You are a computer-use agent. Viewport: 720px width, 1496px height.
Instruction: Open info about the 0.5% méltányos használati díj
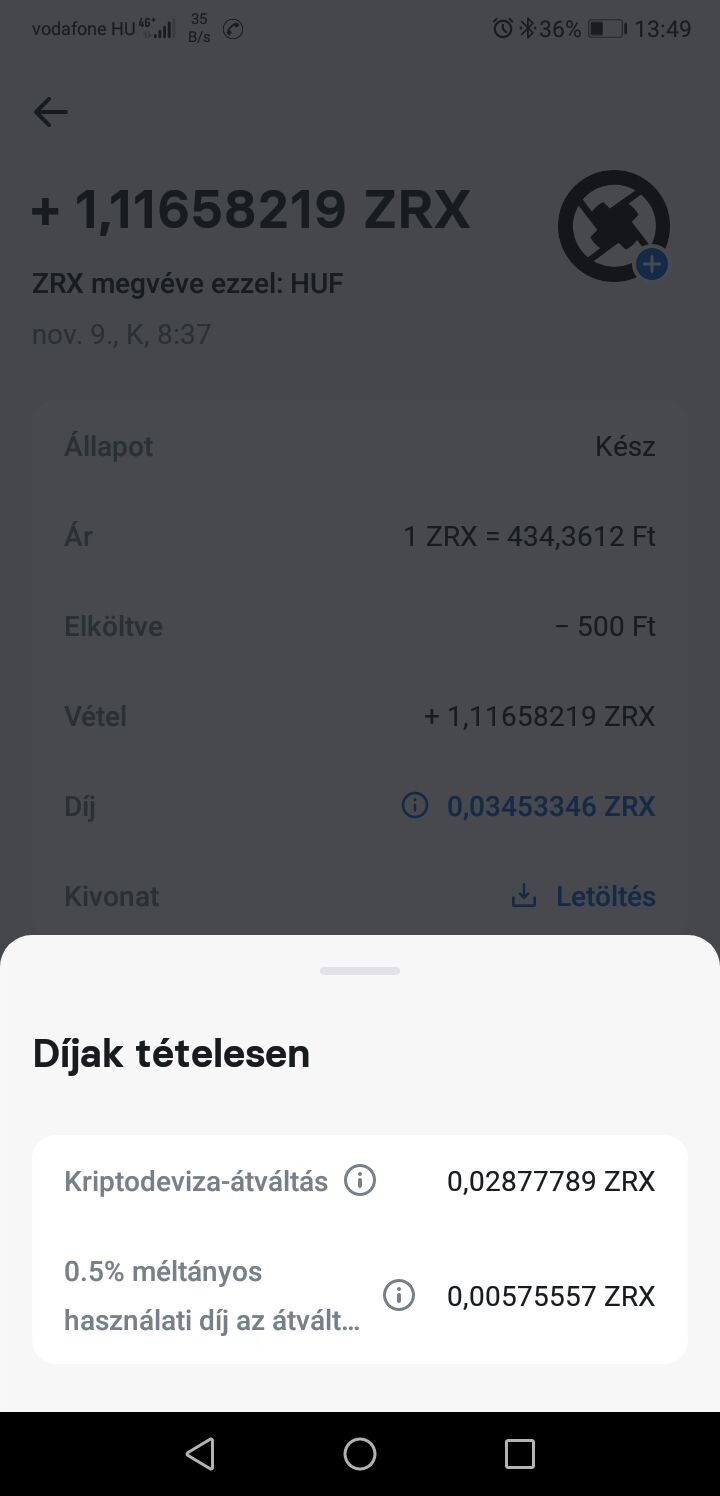click(x=399, y=1296)
